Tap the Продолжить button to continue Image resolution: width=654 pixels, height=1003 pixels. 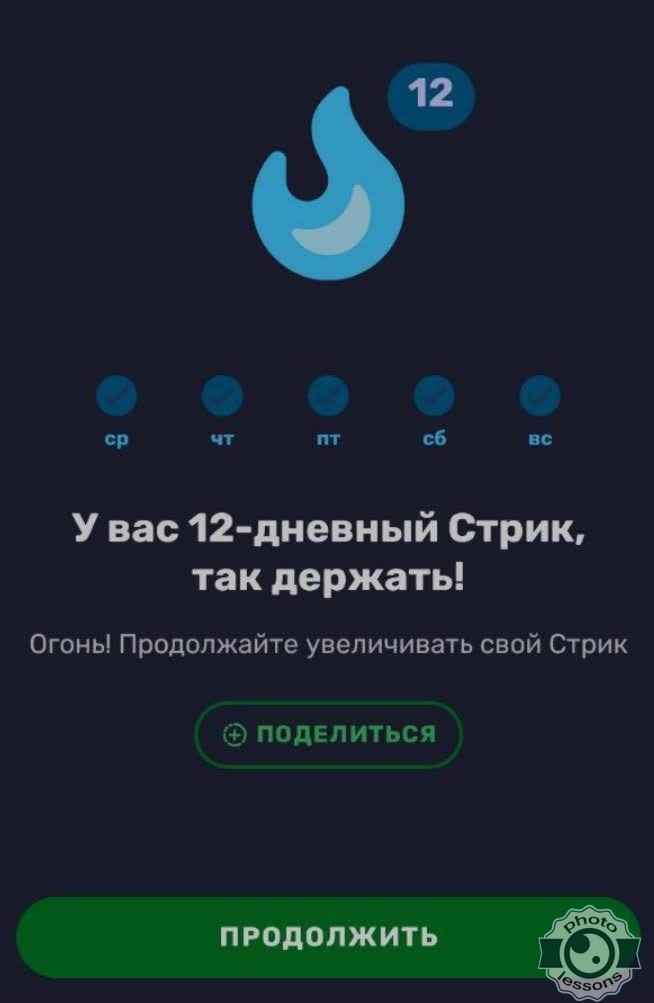click(328, 937)
